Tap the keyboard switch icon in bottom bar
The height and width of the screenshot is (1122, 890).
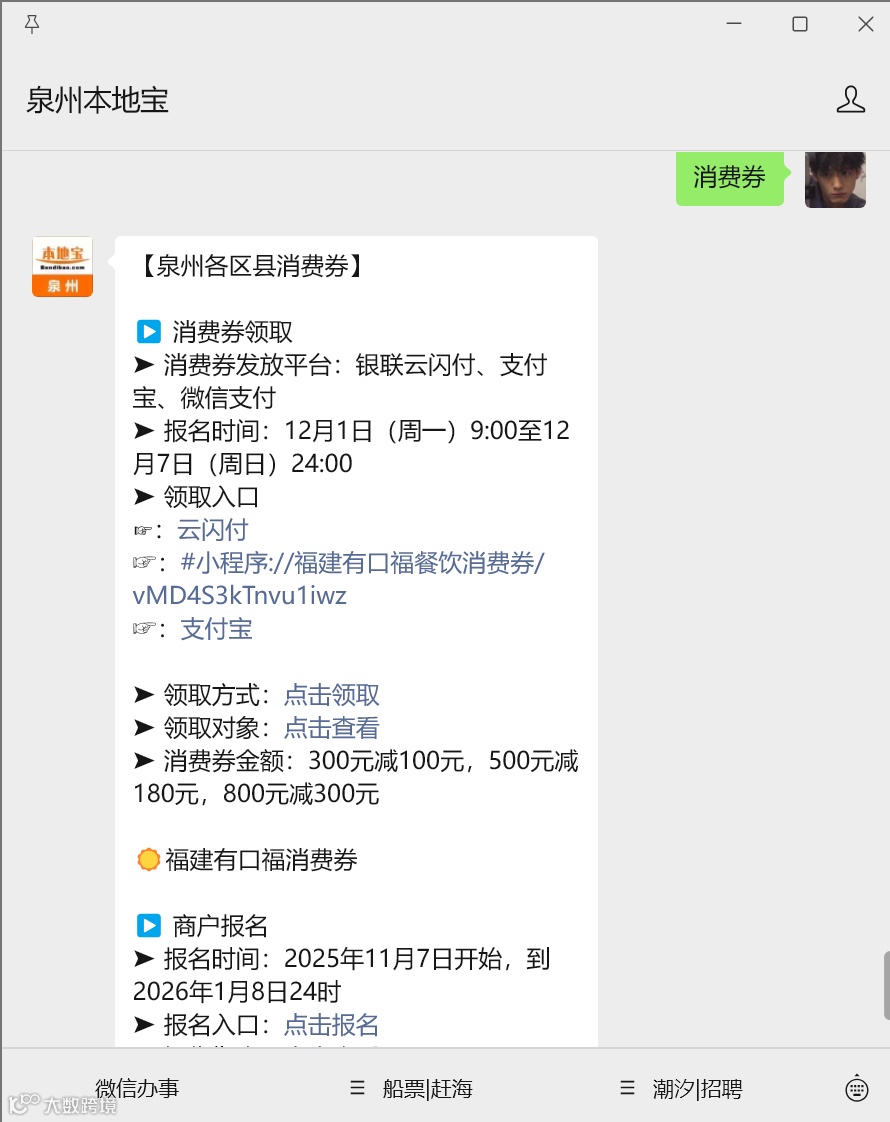tap(856, 1088)
